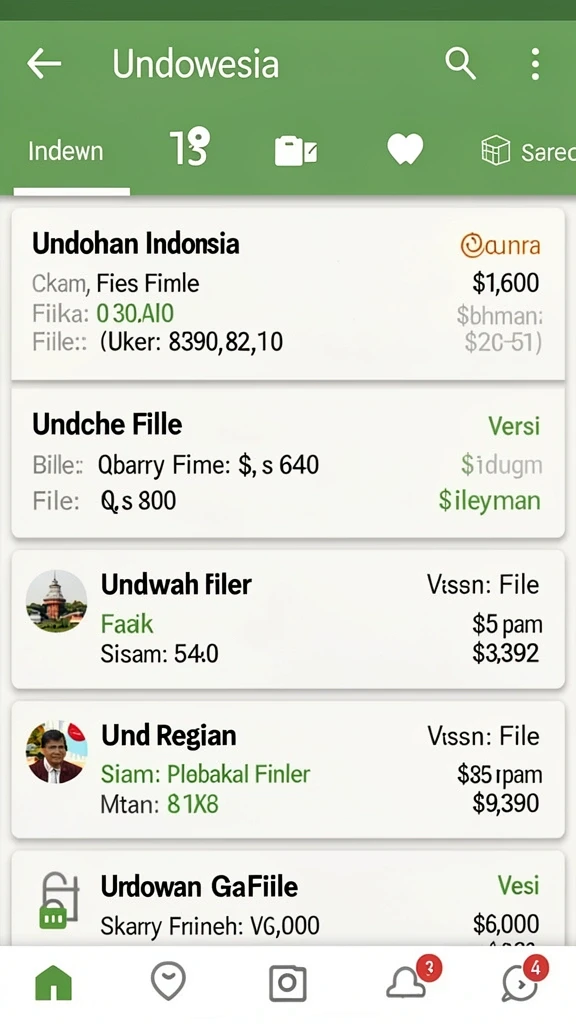Open the Undche Fille card
576x1024 pixels.
(x=288, y=463)
